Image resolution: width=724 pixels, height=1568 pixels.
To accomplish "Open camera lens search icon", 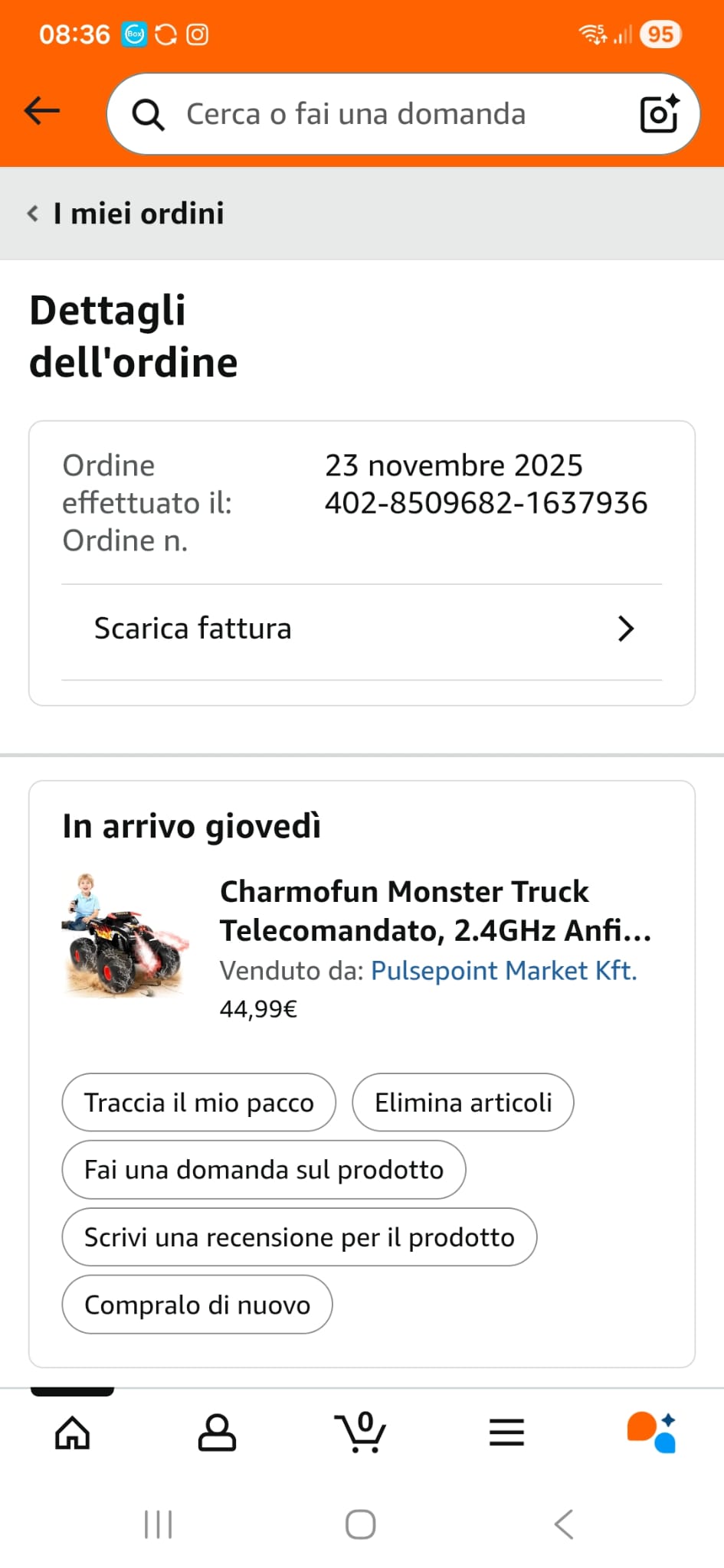I will [x=659, y=114].
